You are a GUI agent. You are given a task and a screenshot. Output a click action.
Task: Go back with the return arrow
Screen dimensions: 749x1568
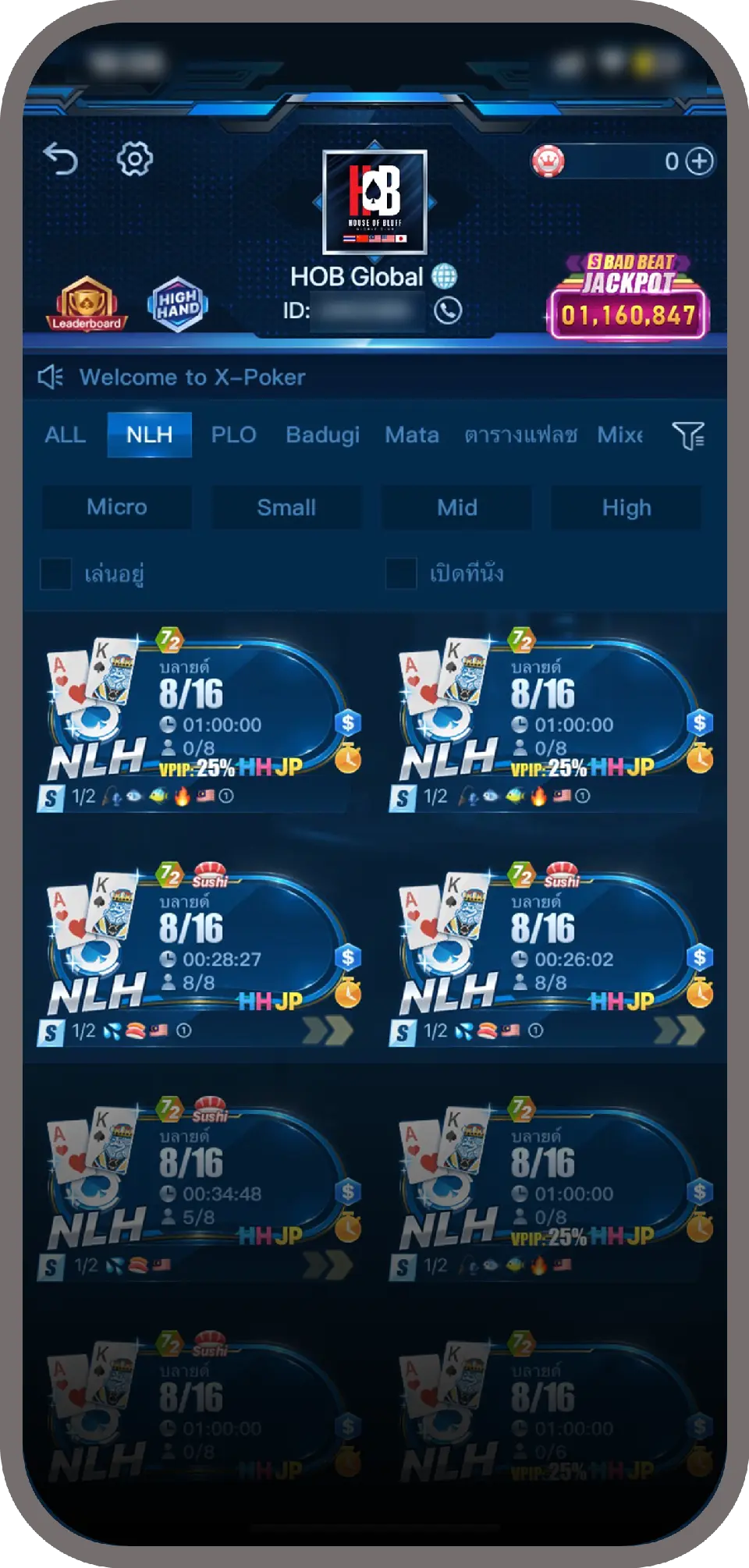61,158
